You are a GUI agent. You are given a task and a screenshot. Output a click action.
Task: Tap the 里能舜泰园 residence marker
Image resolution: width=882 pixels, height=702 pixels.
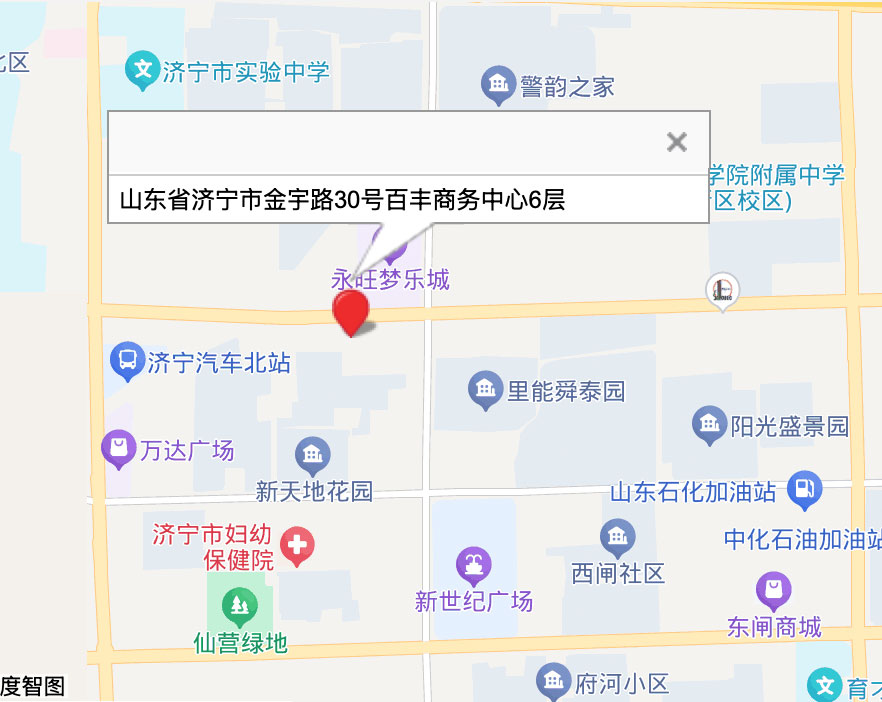tap(486, 390)
